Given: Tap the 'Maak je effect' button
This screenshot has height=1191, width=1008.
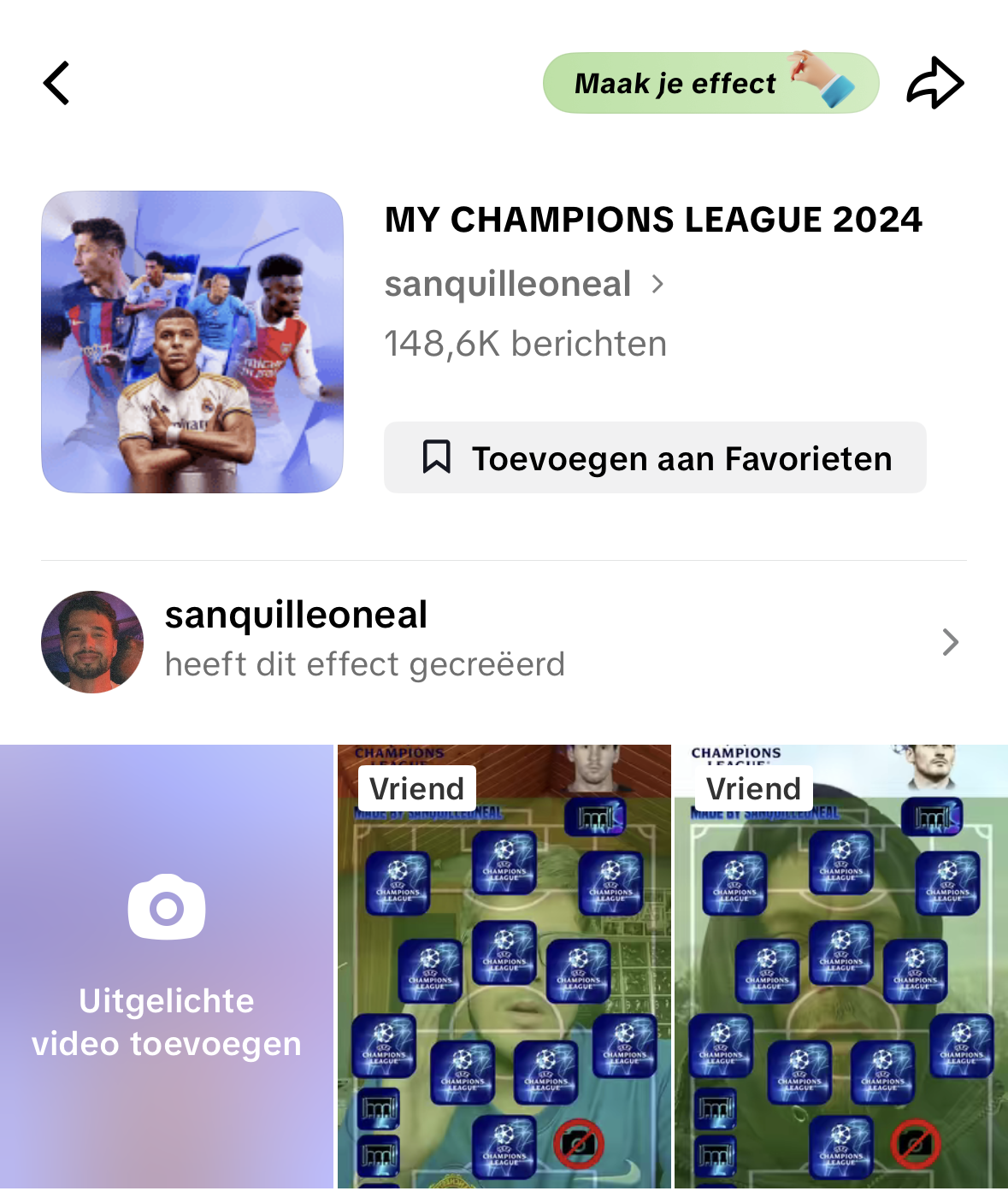Looking at the screenshot, I should tap(710, 83).
